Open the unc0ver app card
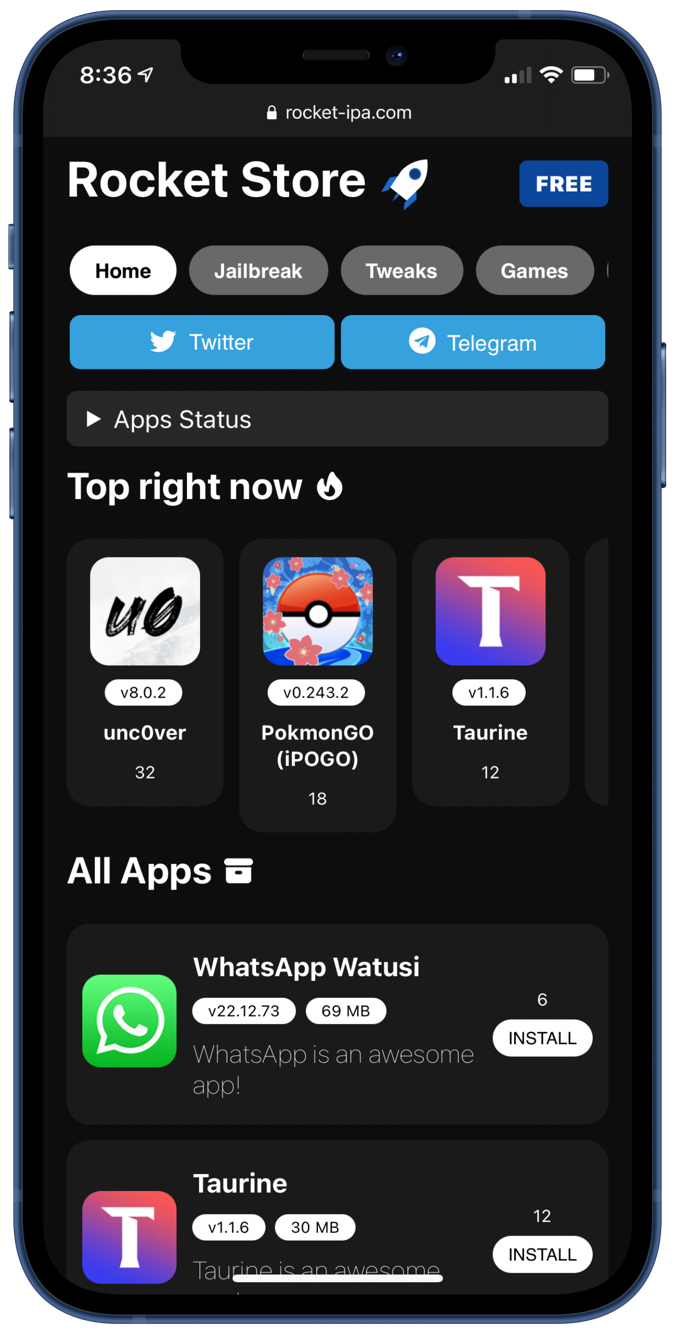 [x=145, y=670]
